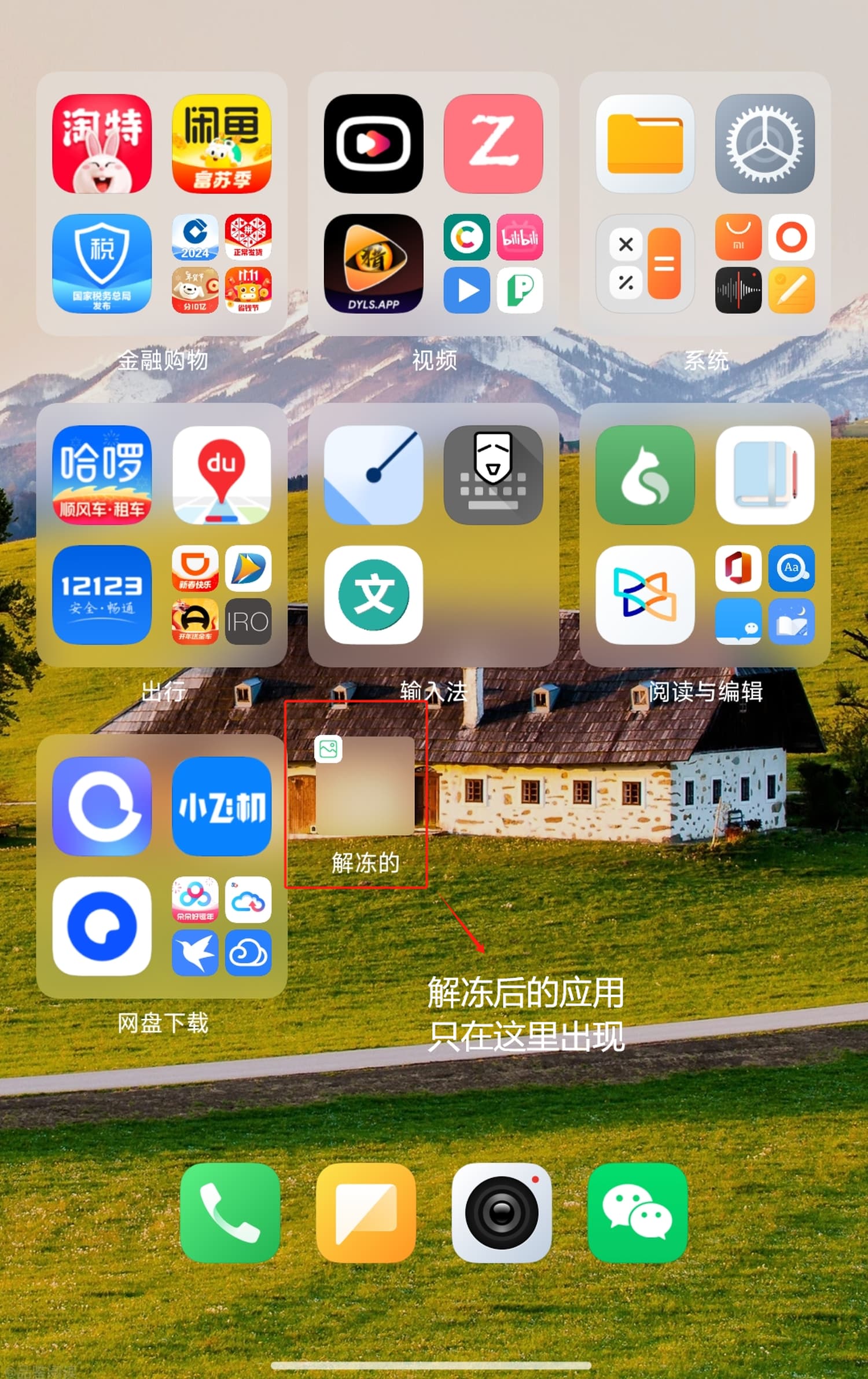Open the yellow Notes app in the dock
The height and width of the screenshot is (1379, 868).
pyautogui.click(x=366, y=1212)
